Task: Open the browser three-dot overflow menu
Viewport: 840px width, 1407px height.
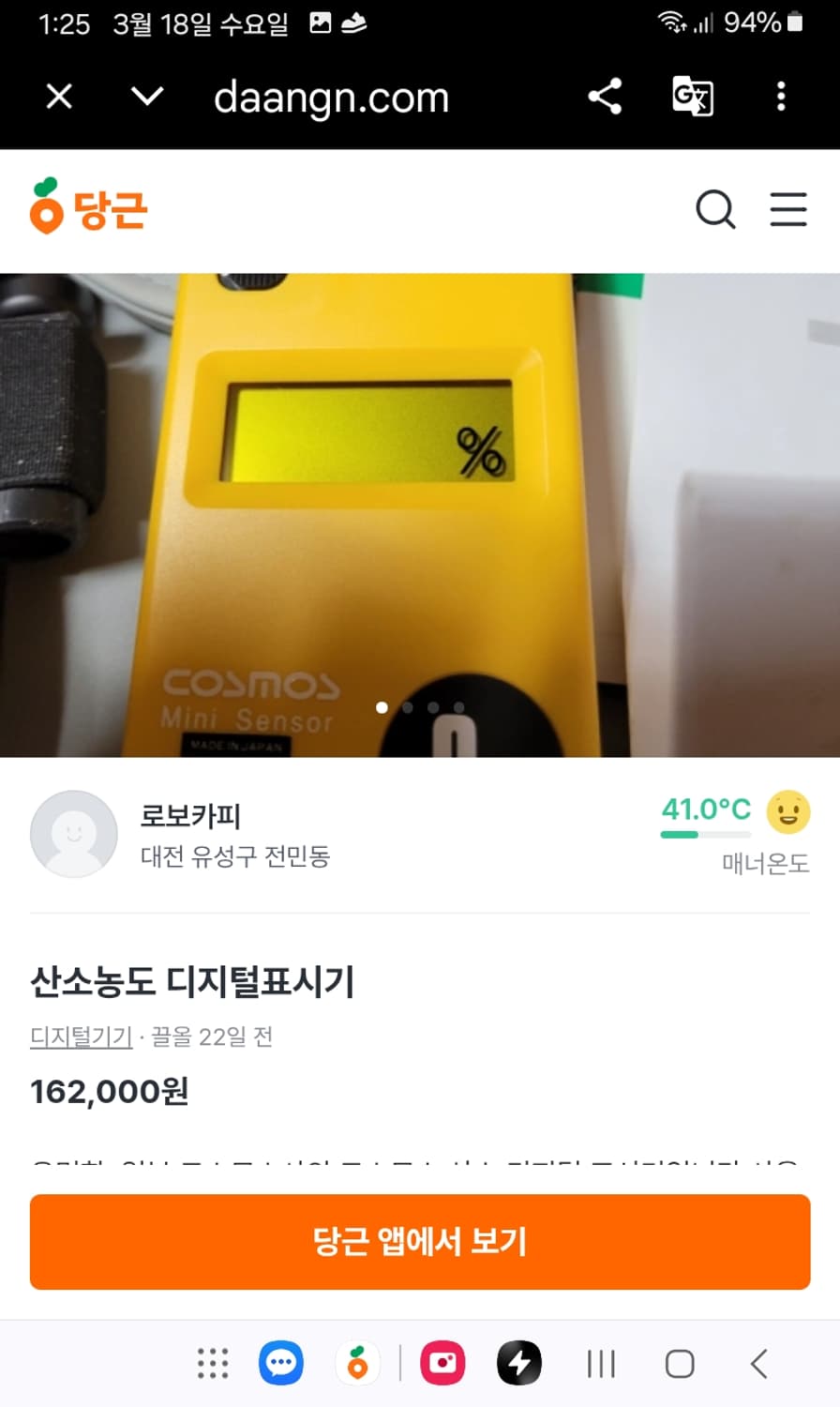Action: 781,97
